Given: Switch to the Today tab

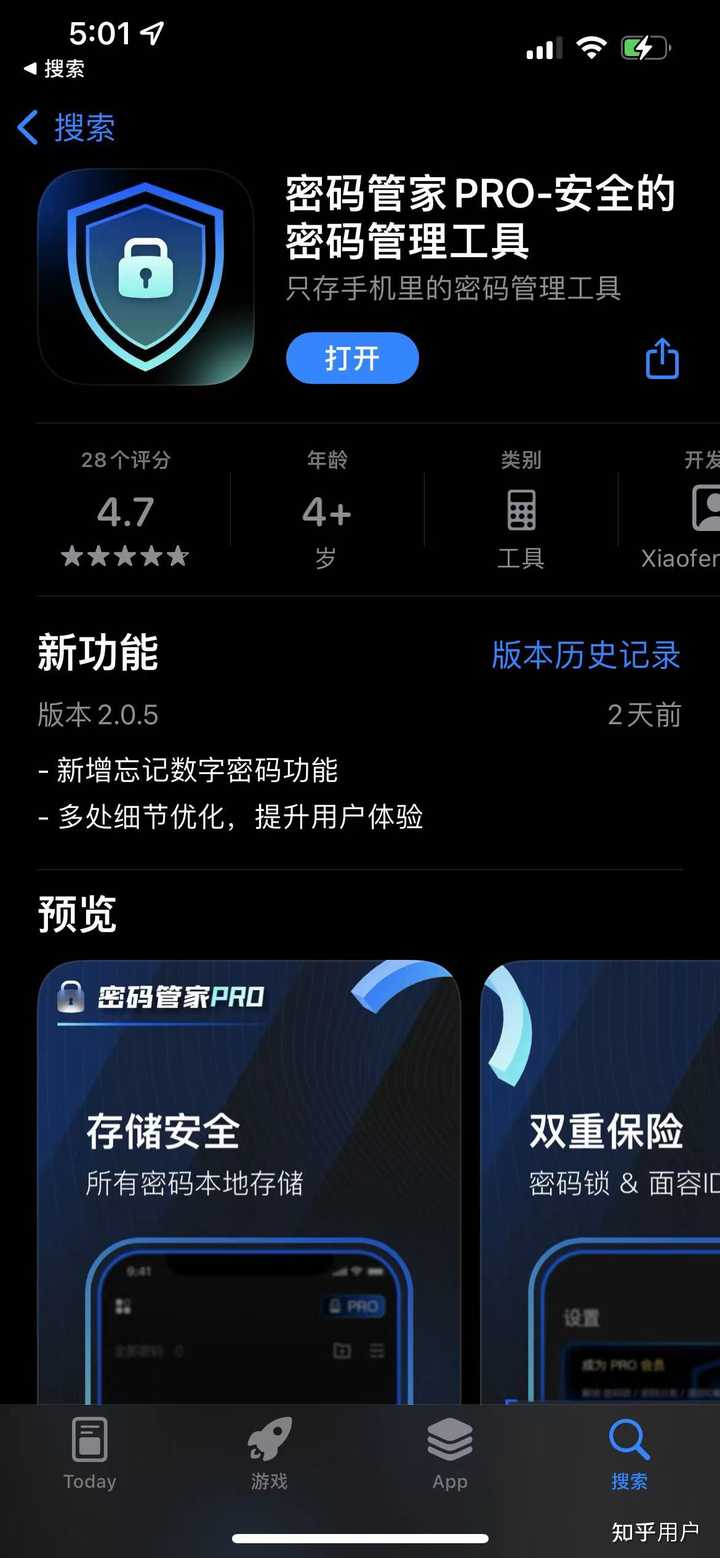Looking at the screenshot, I should [90, 1454].
